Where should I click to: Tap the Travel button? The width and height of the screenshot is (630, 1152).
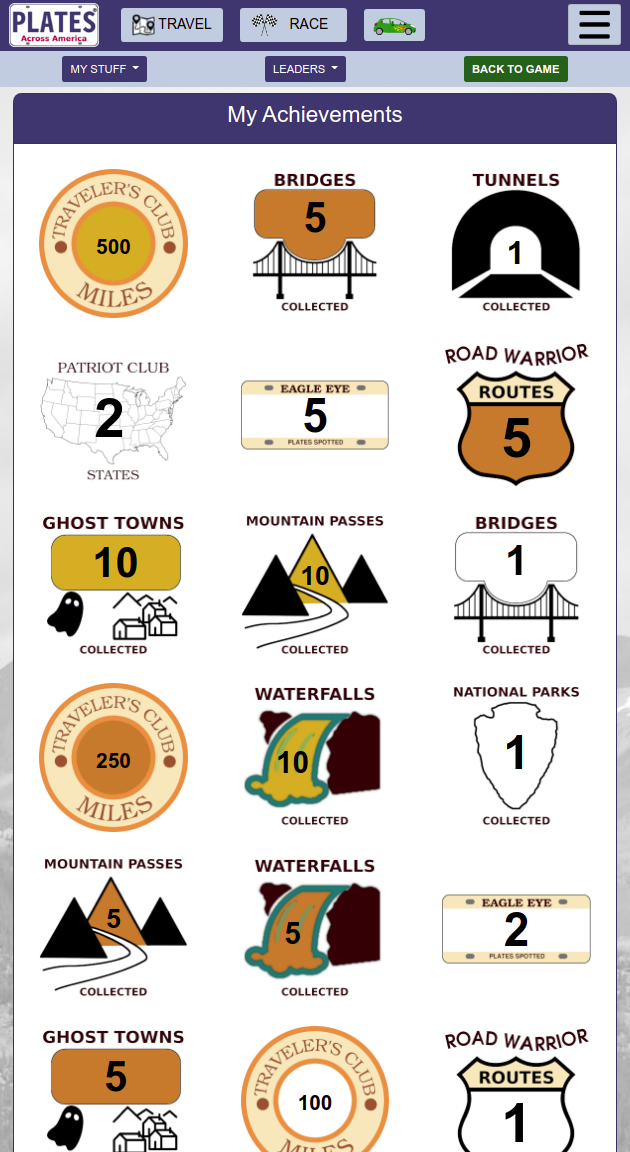[x=172, y=25]
